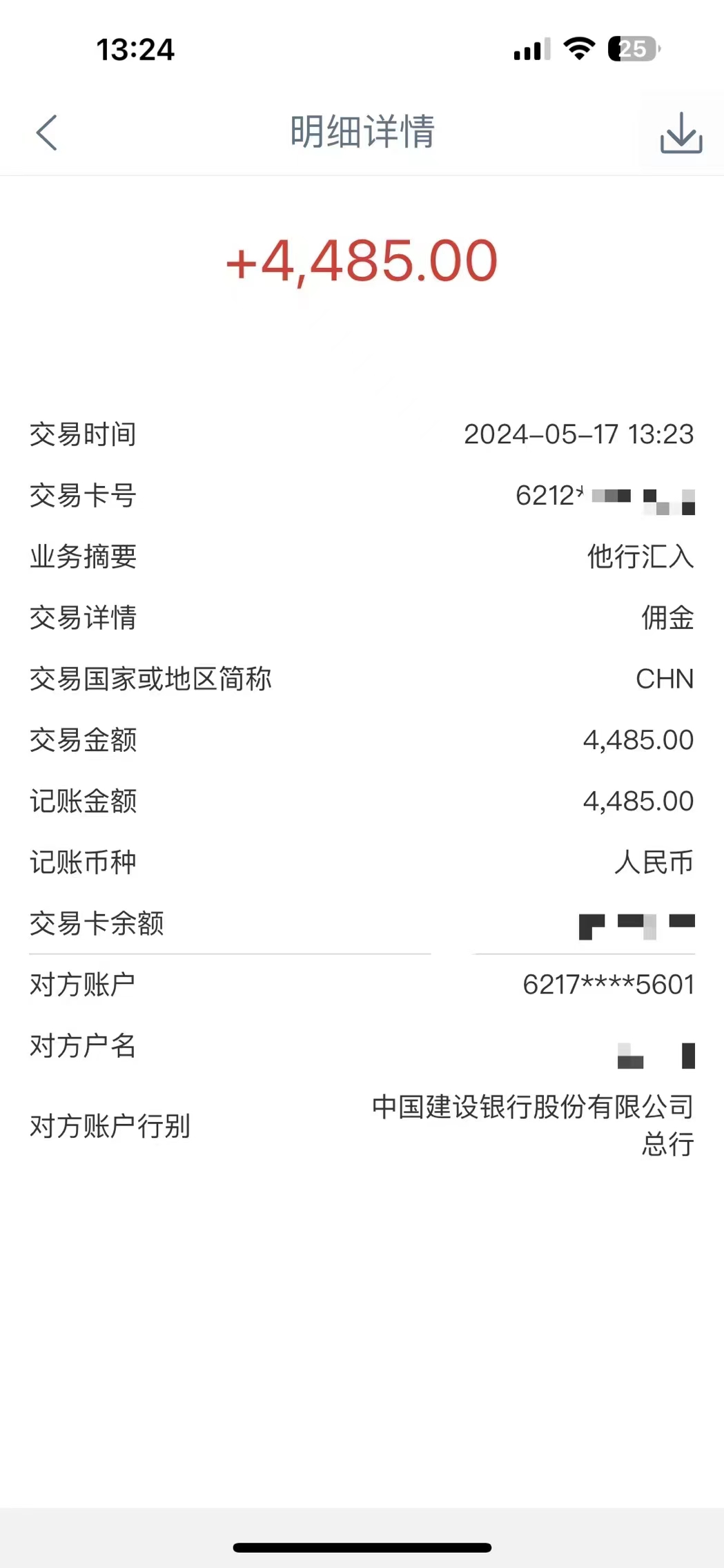This screenshot has height=1568, width=724.
Task: Tap the masked card number starting 6212
Action: (606, 495)
